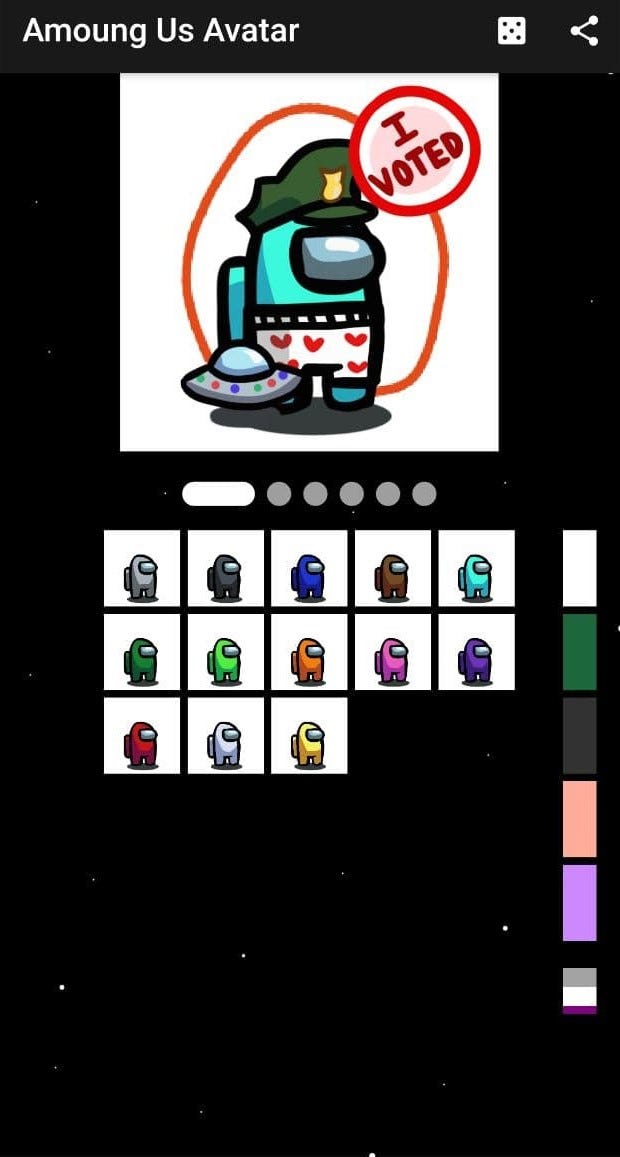This screenshot has height=1157, width=620.
Task: Select the lime green crewmate
Action: point(226,652)
